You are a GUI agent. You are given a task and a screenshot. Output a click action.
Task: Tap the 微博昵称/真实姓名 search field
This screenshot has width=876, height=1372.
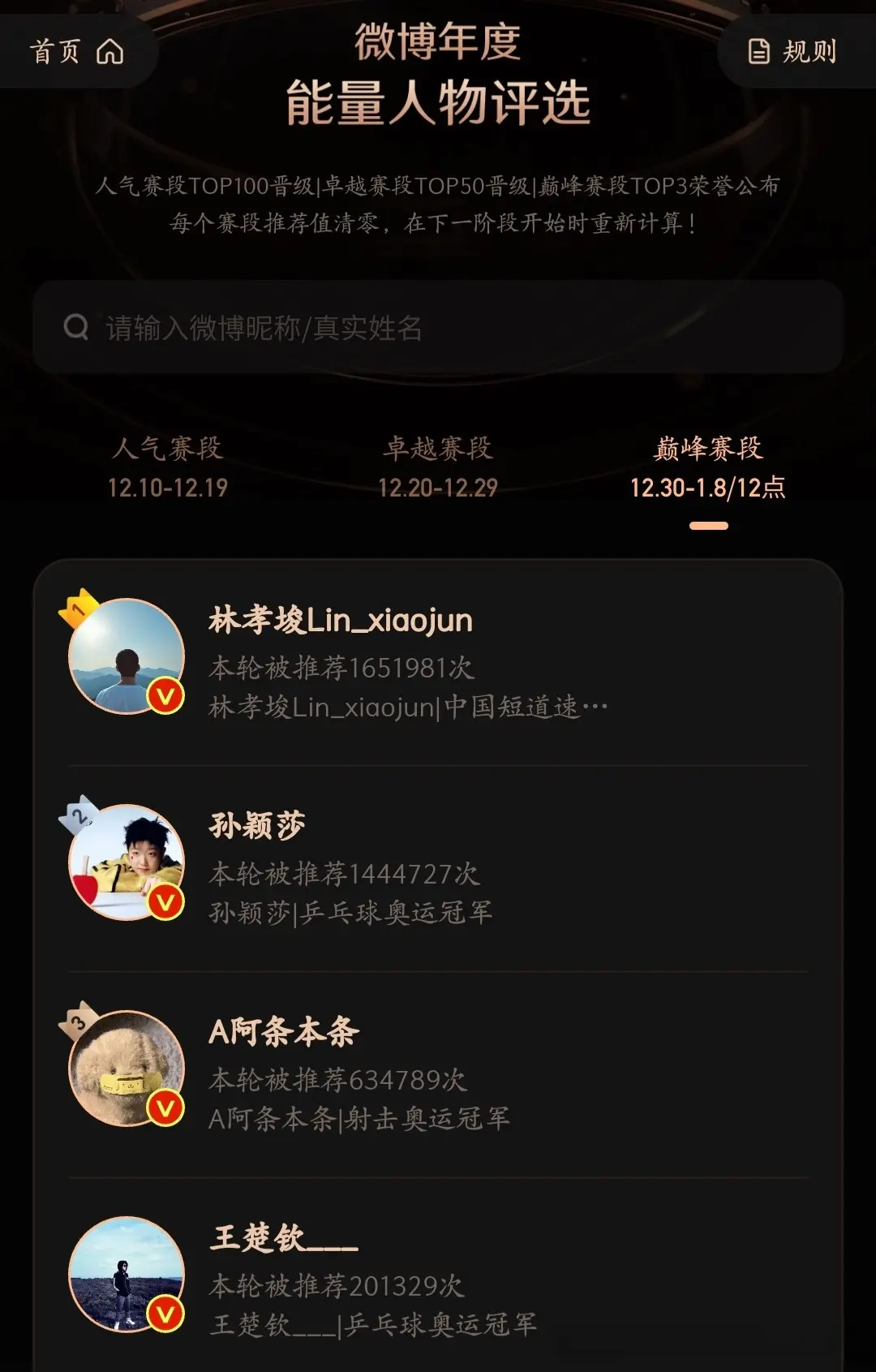438,328
